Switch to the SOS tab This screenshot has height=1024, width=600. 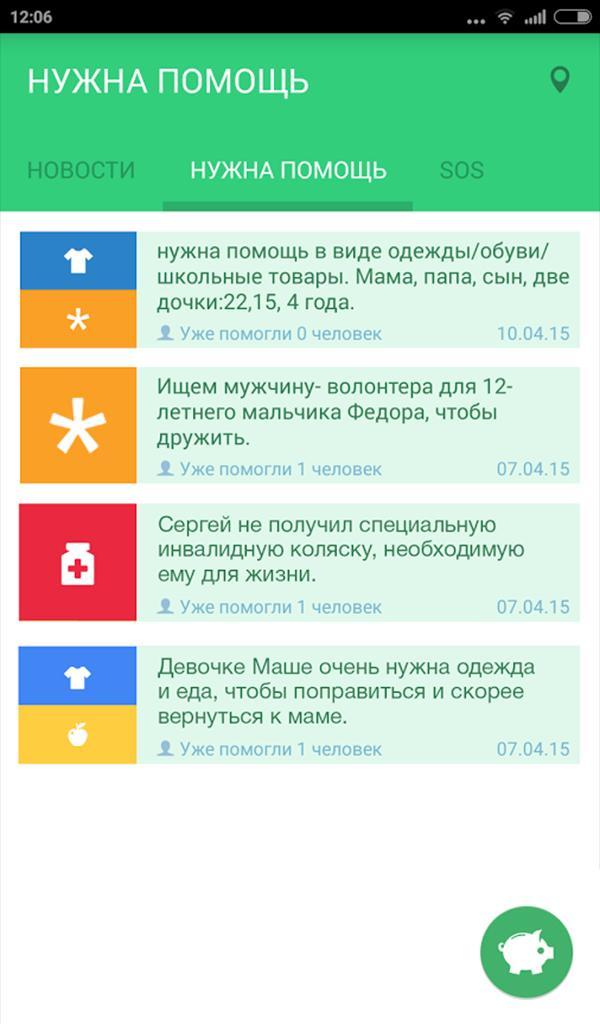pos(462,170)
